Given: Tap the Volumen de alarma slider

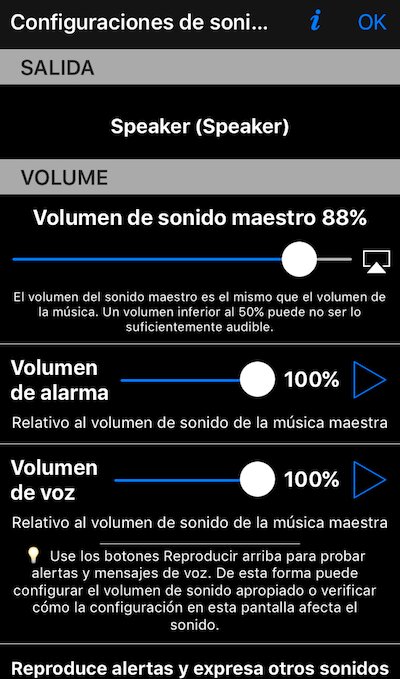Looking at the screenshot, I should [x=197, y=380].
